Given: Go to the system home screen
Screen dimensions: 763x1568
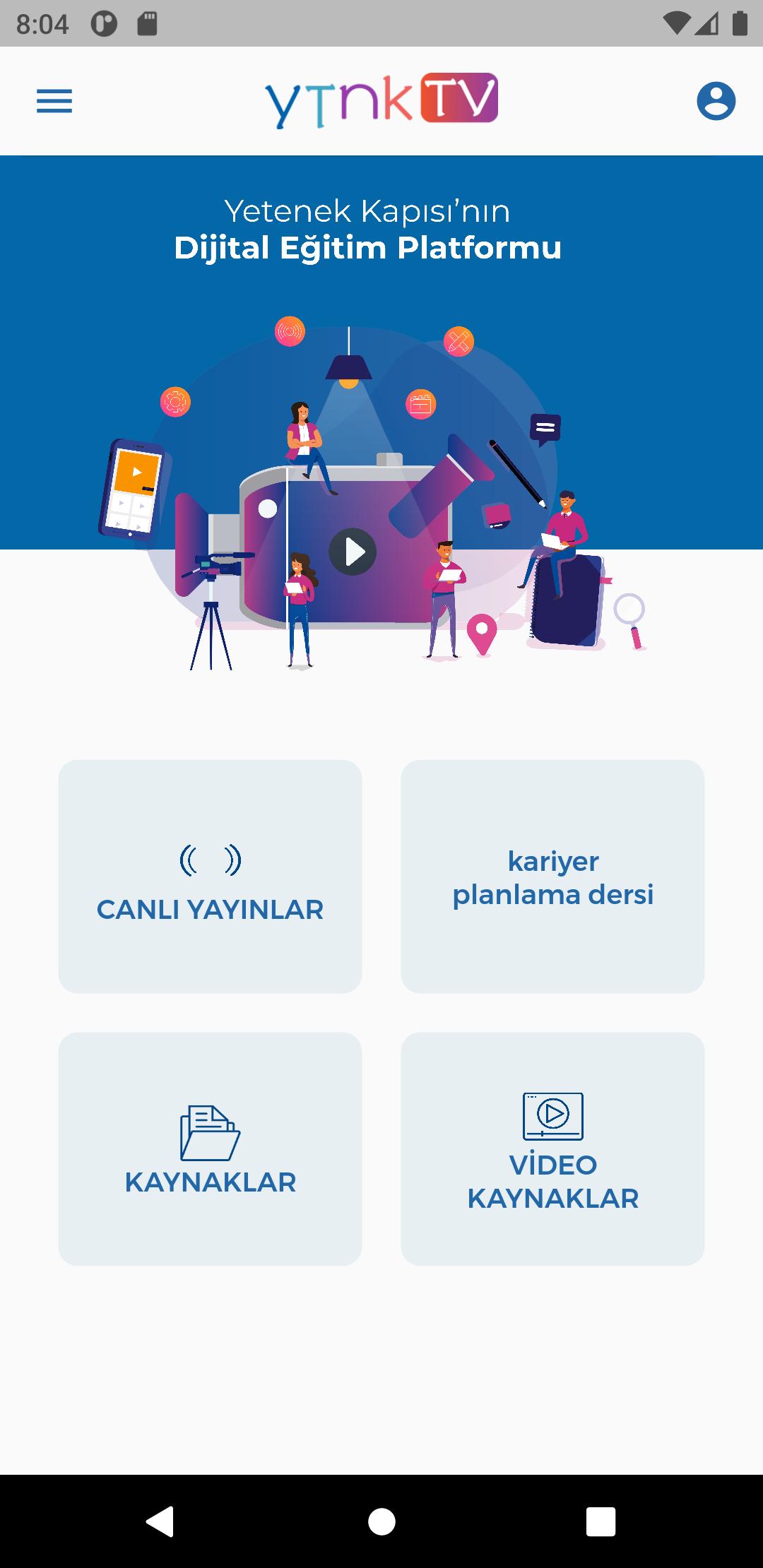Looking at the screenshot, I should click(381, 1521).
